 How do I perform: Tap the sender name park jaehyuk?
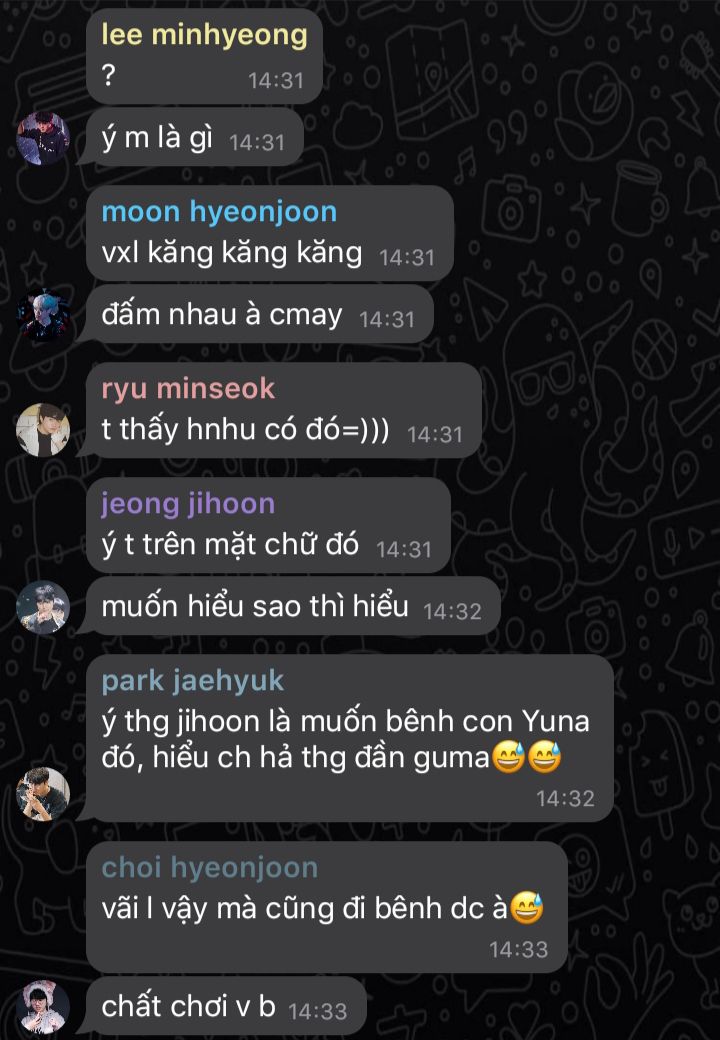coord(193,681)
